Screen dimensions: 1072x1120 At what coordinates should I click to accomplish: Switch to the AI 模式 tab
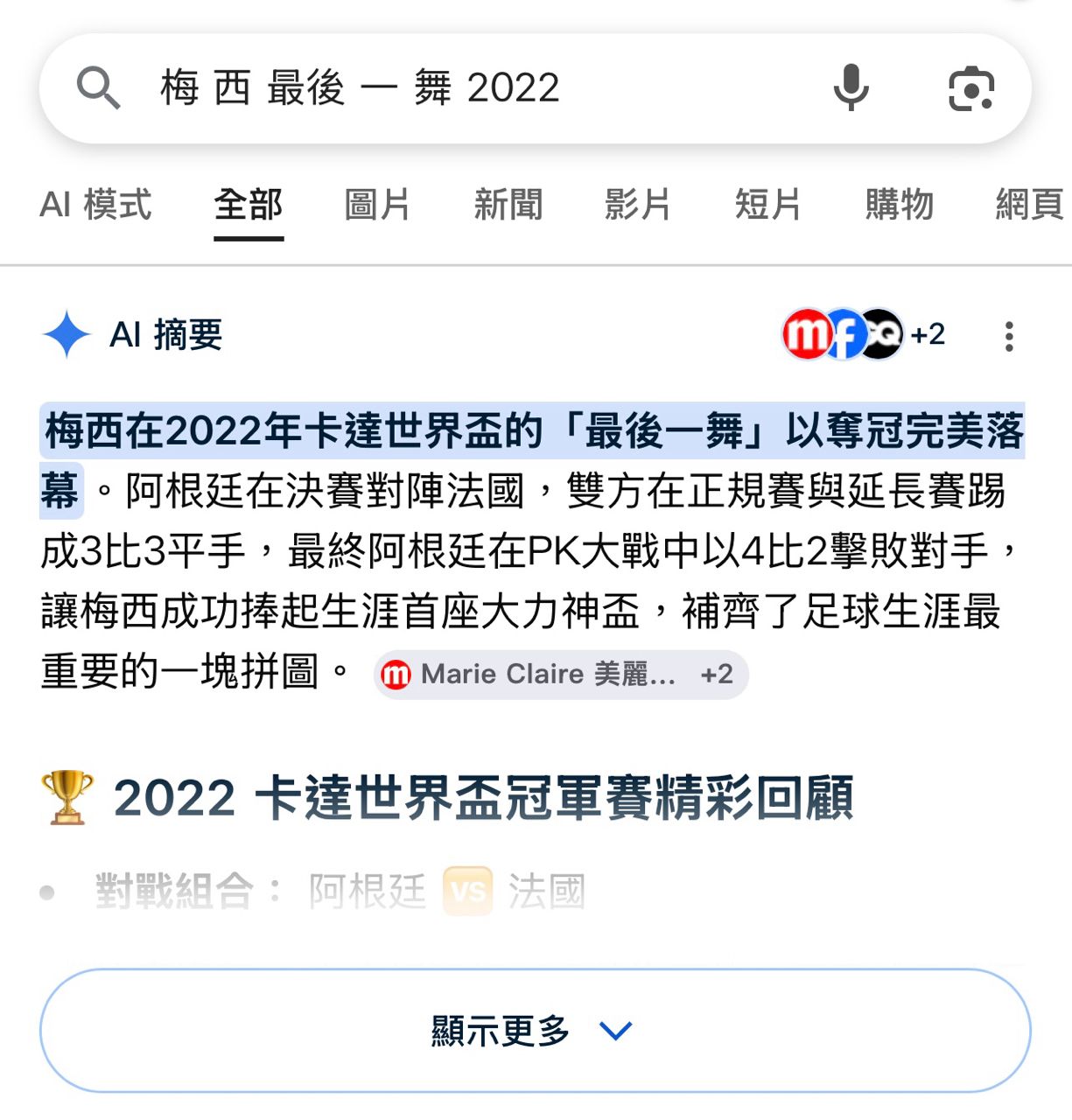pyautogui.click(x=95, y=205)
